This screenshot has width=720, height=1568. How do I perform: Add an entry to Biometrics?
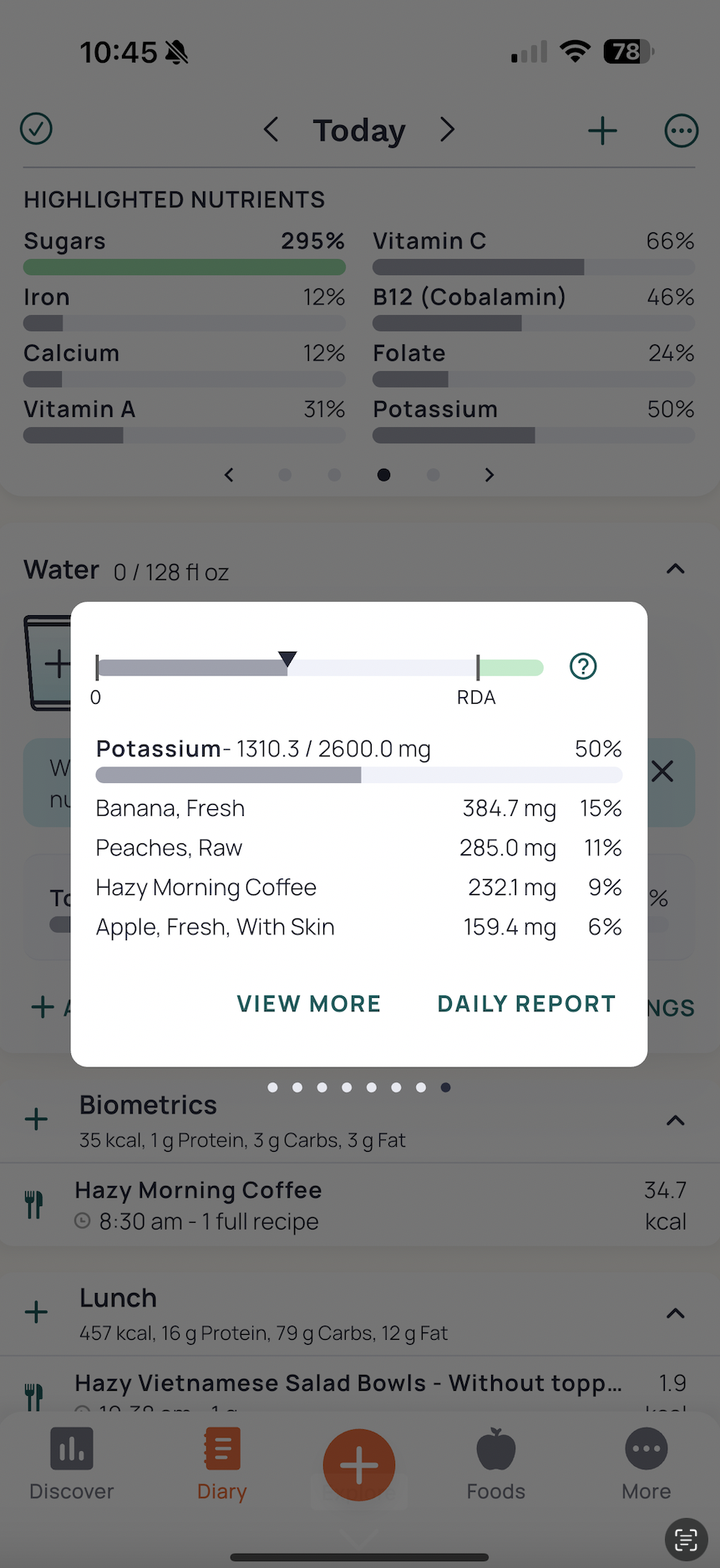tap(36, 1119)
